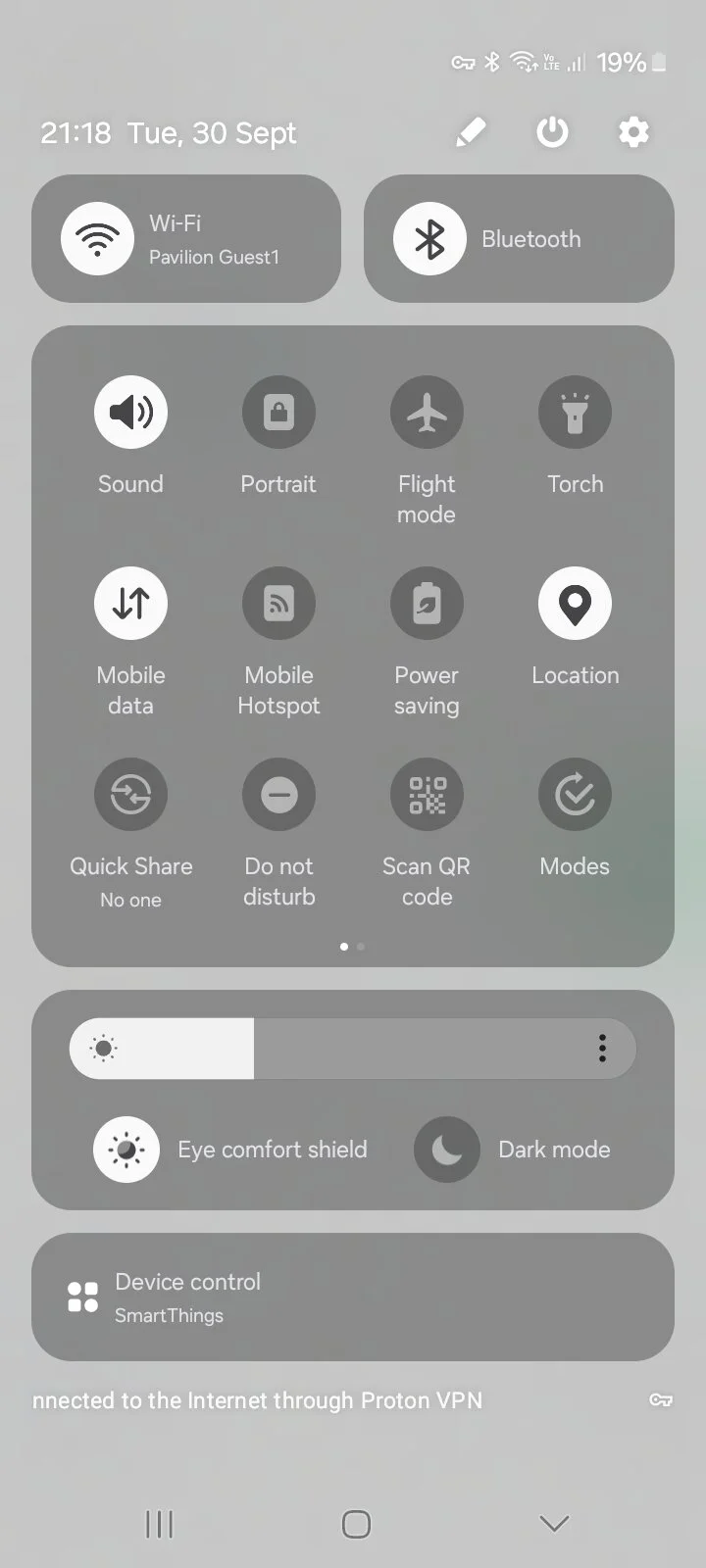Viewport: 706px width, 1568px height.
Task: Toggle the Bluetooth tile
Action: (x=429, y=238)
